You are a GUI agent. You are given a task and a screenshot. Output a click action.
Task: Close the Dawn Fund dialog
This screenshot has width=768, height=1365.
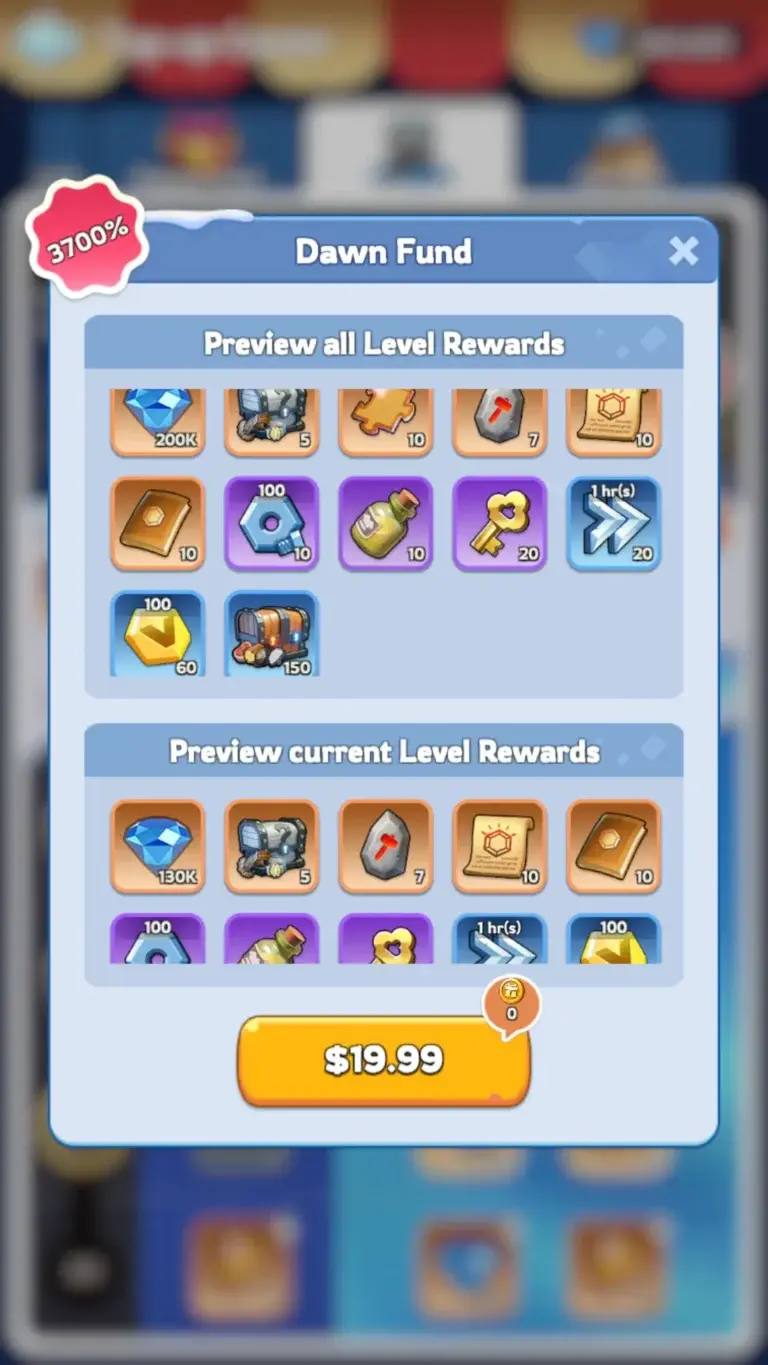[x=683, y=251]
